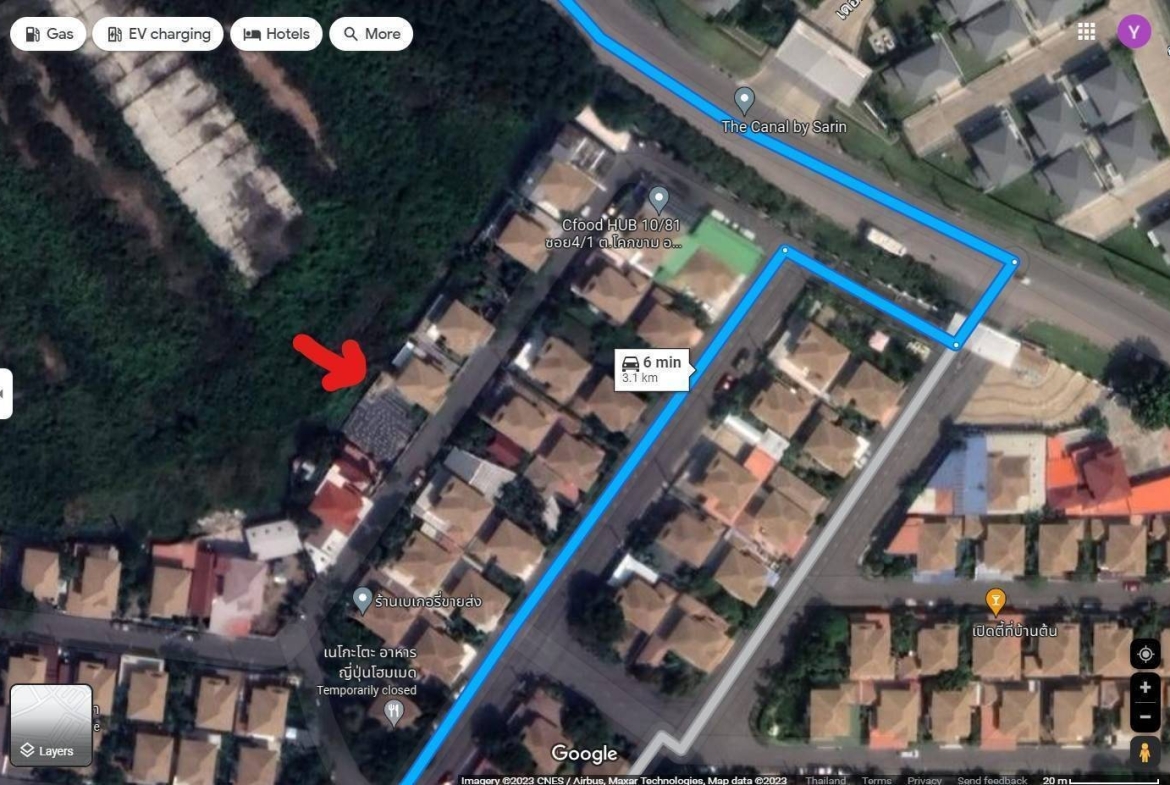Open the Send feedback link
The height and width of the screenshot is (785, 1170).
(991, 780)
